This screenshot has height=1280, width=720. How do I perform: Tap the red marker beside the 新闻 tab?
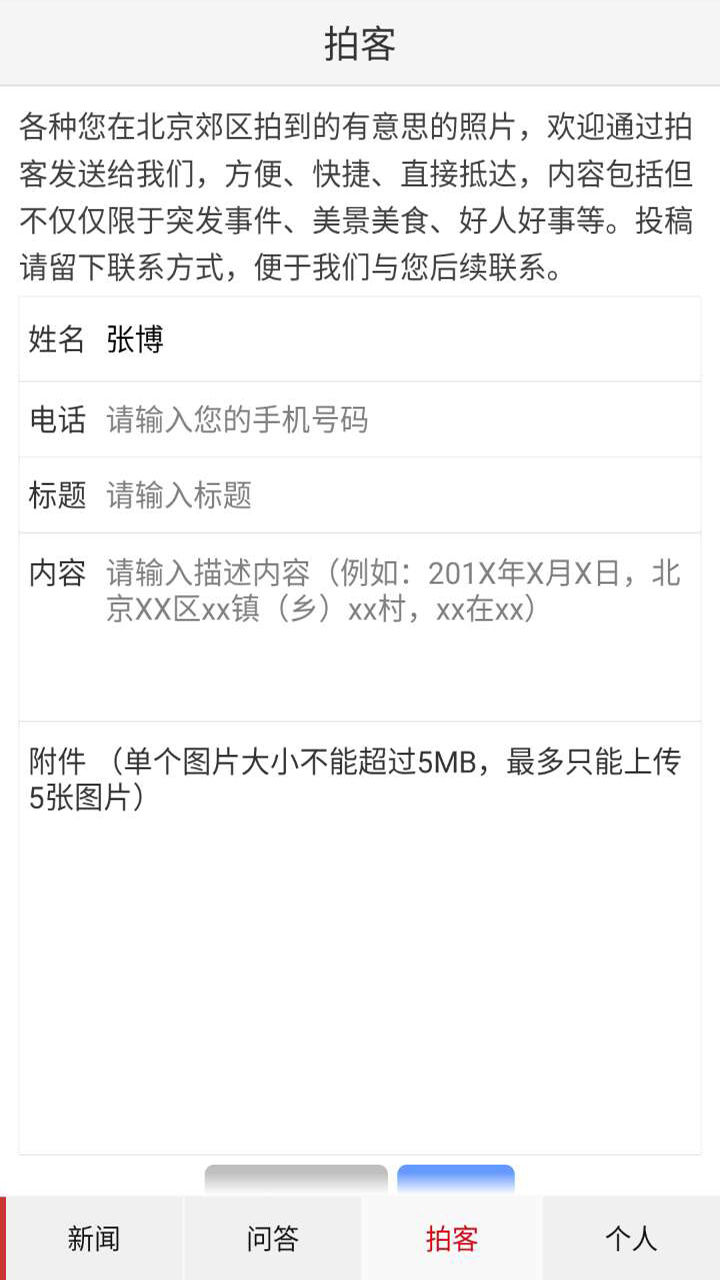coord(4,1238)
